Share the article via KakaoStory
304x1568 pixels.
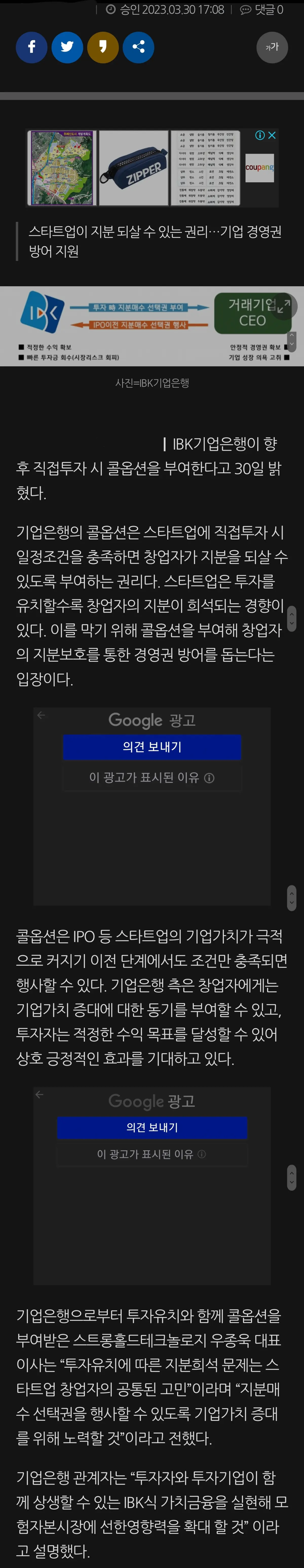(103, 47)
